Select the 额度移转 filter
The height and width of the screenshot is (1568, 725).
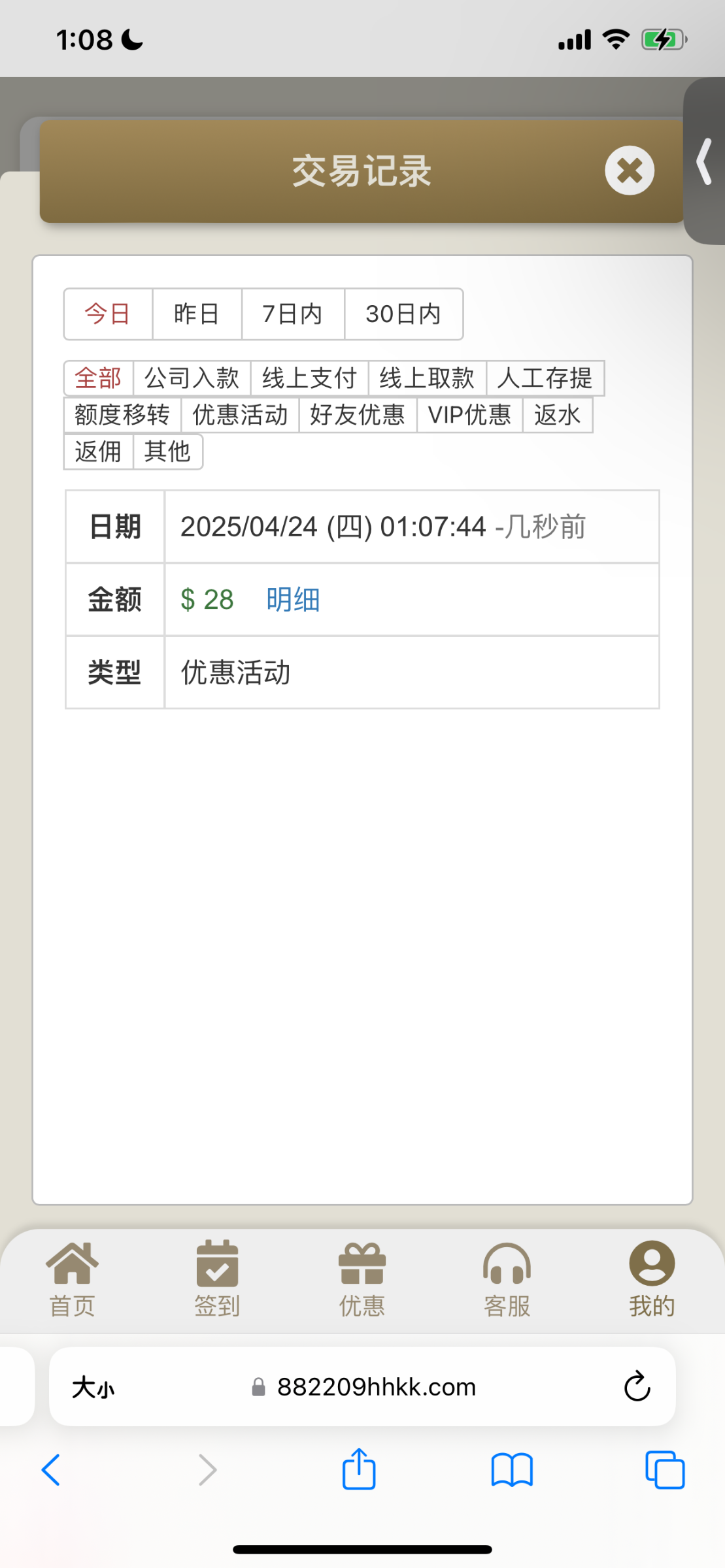click(122, 415)
